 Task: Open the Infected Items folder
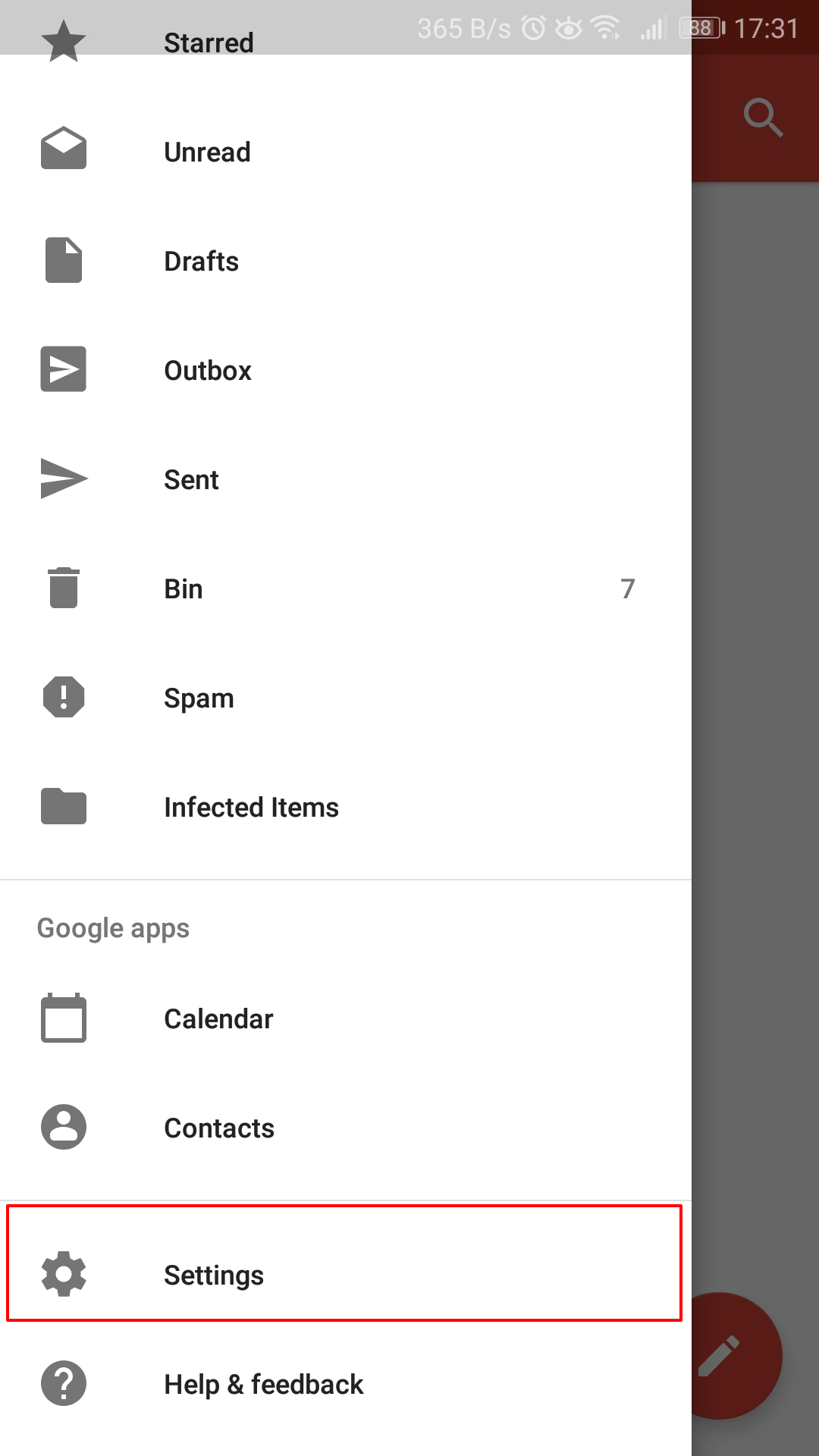point(251,807)
